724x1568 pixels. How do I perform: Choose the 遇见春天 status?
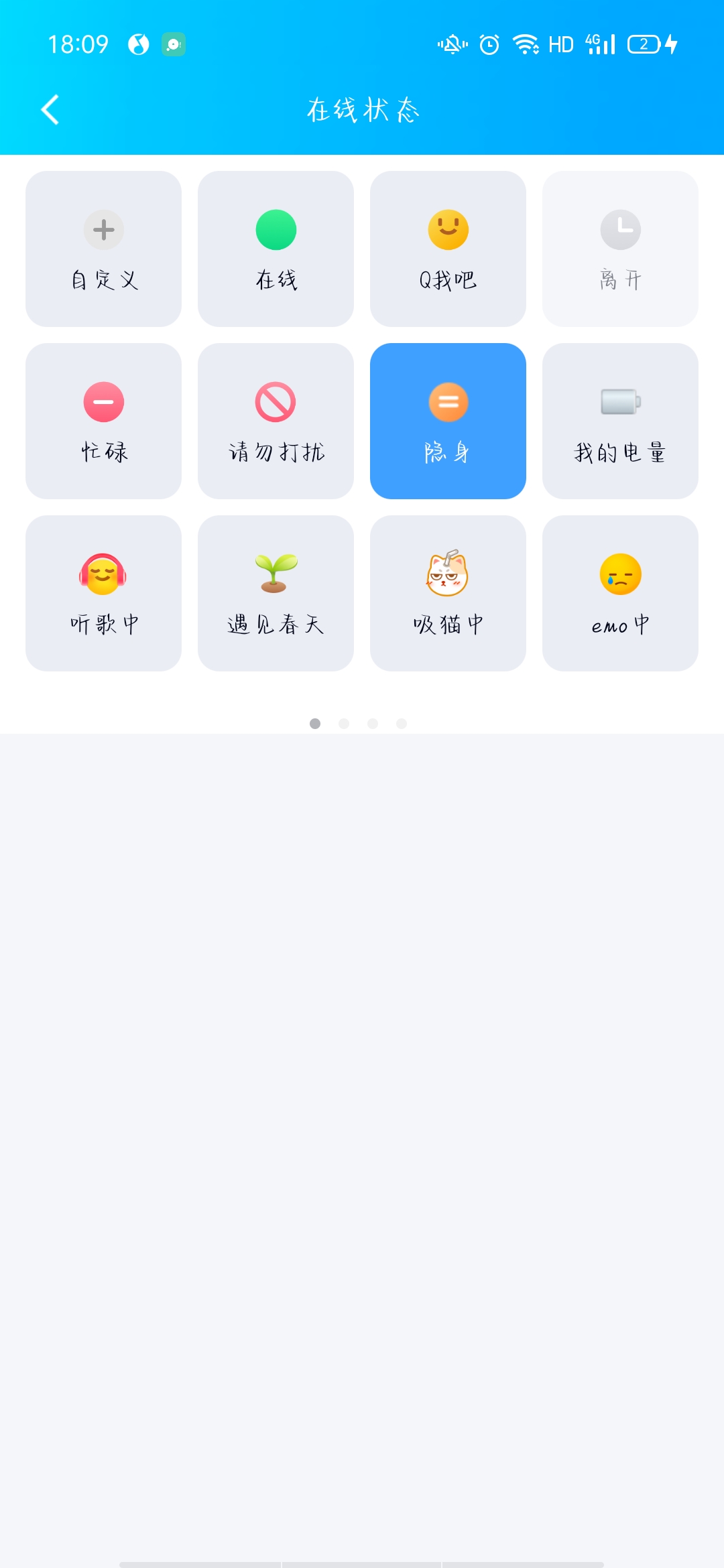(x=276, y=593)
